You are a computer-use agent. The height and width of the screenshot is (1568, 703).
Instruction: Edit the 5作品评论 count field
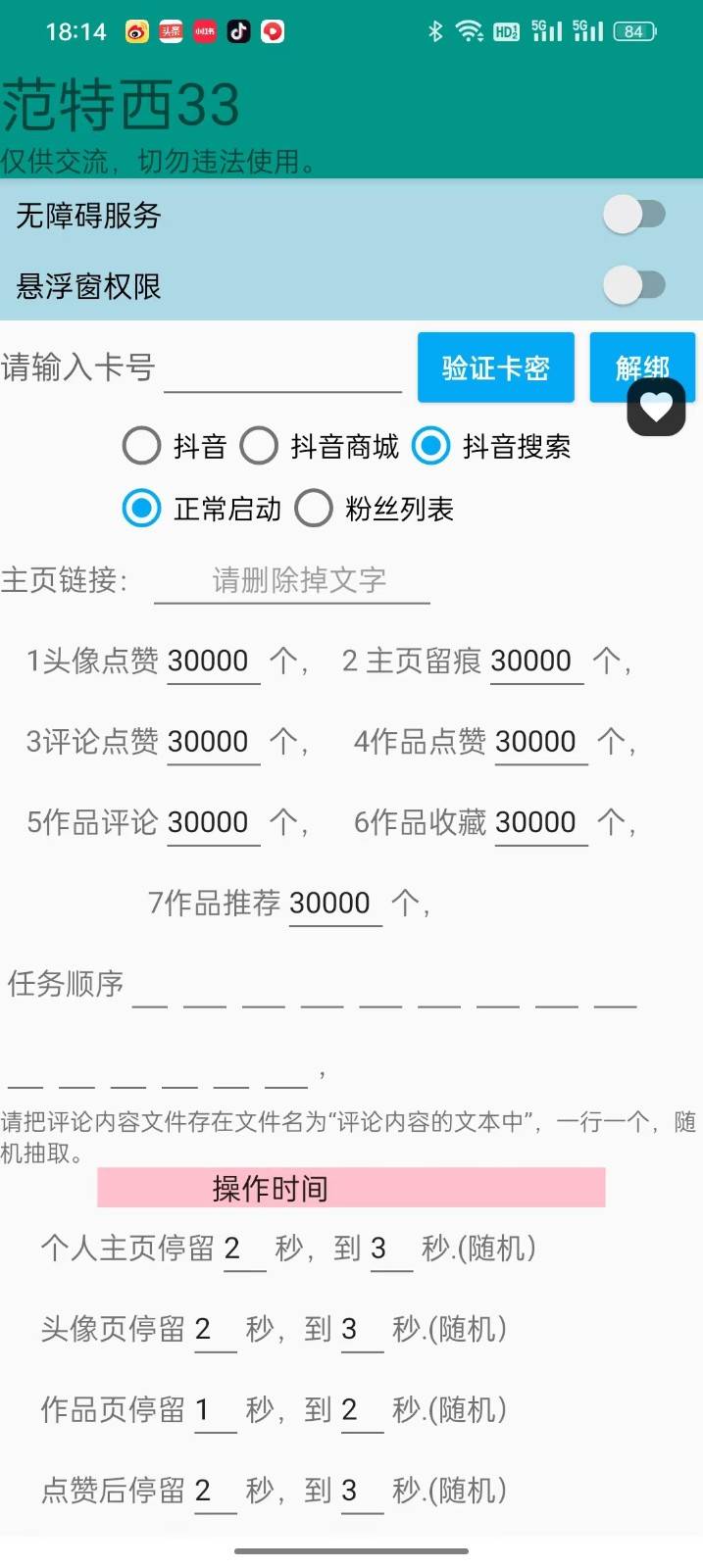pyautogui.click(x=212, y=822)
